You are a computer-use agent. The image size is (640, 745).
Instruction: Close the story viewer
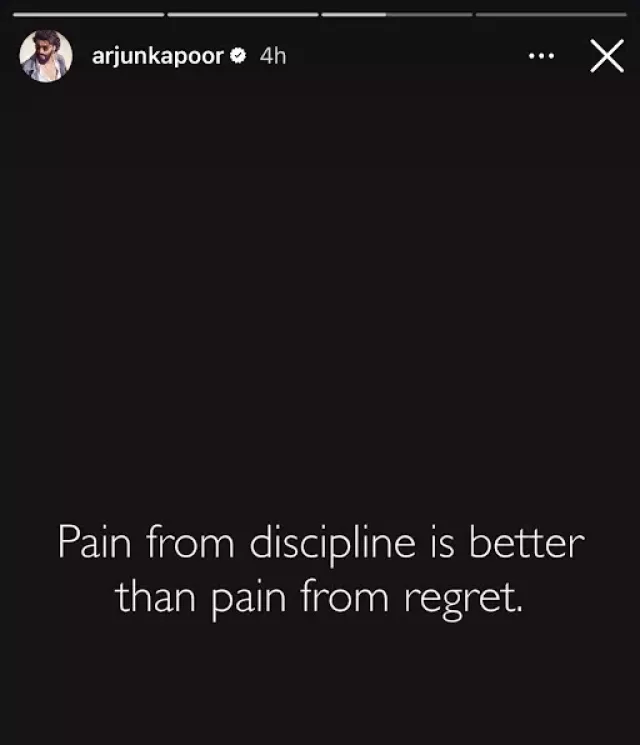[607, 56]
